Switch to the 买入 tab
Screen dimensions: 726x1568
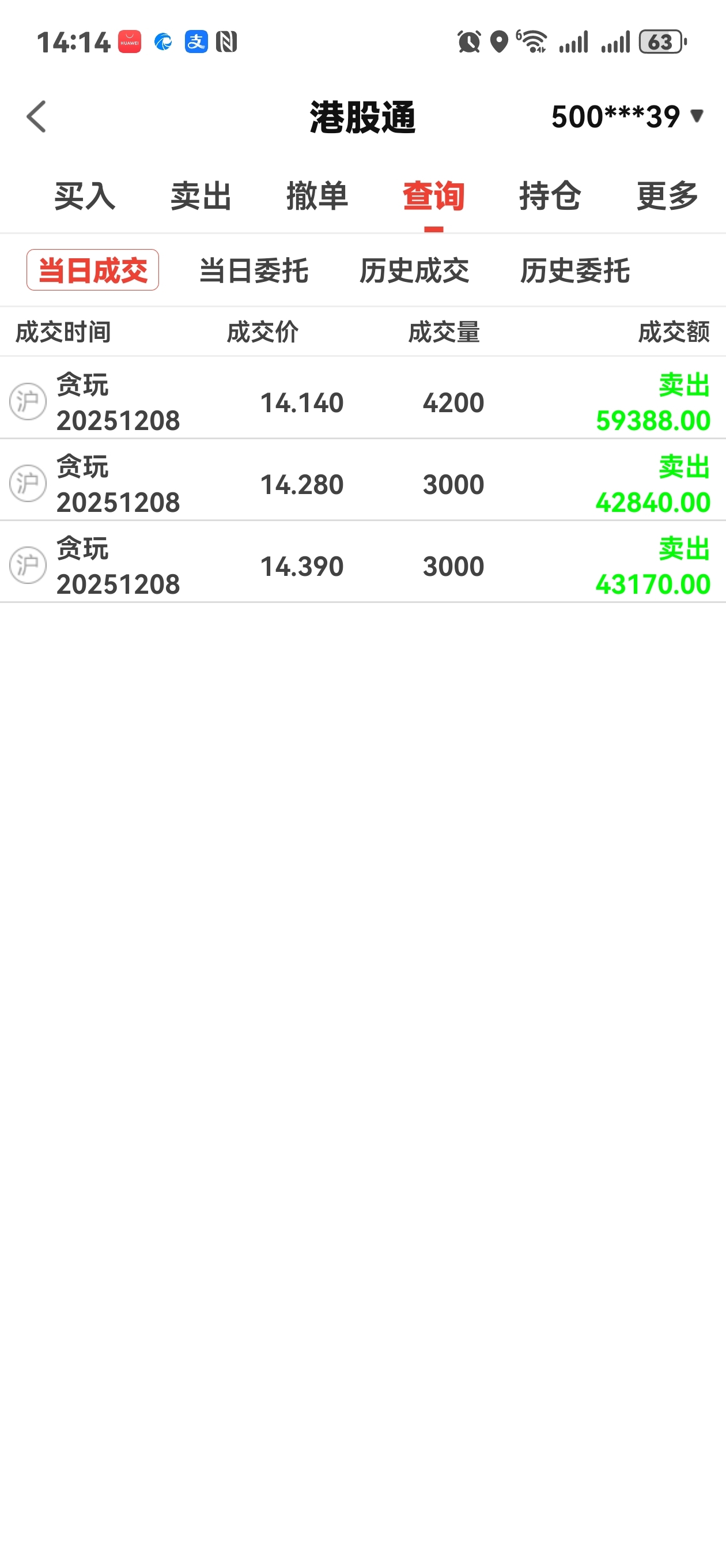(x=85, y=196)
